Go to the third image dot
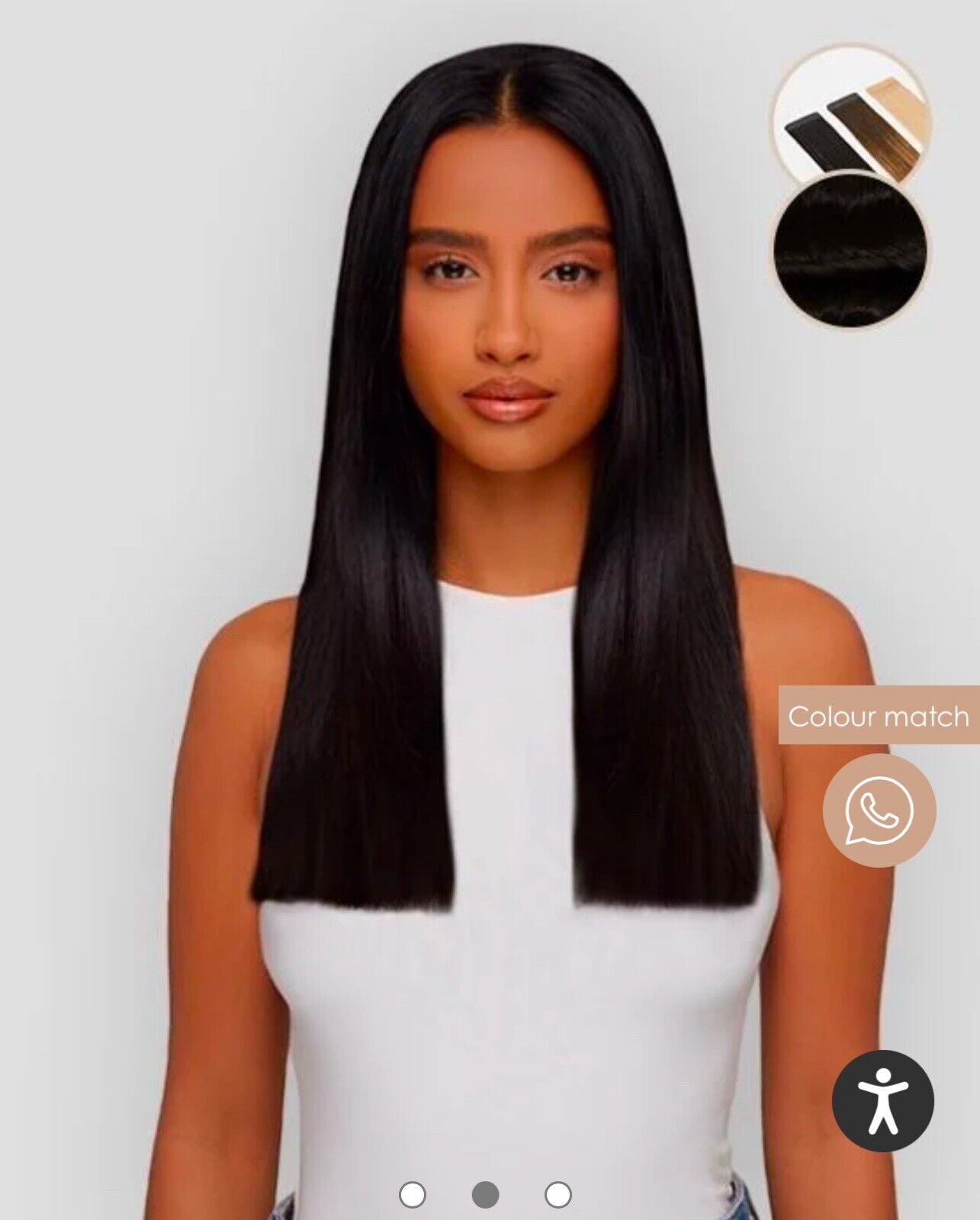 tap(557, 1194)
